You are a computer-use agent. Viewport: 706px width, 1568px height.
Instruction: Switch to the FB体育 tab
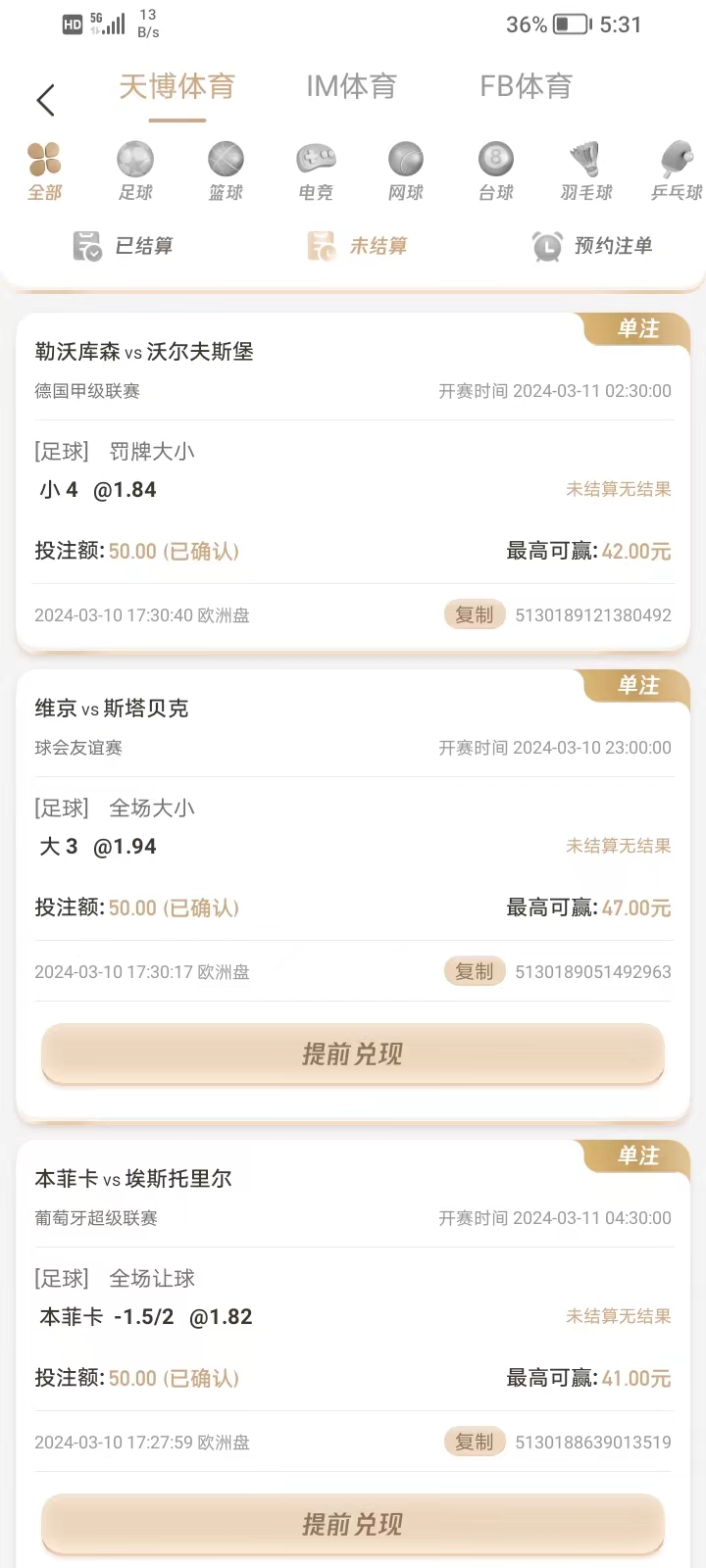(526, 87)
